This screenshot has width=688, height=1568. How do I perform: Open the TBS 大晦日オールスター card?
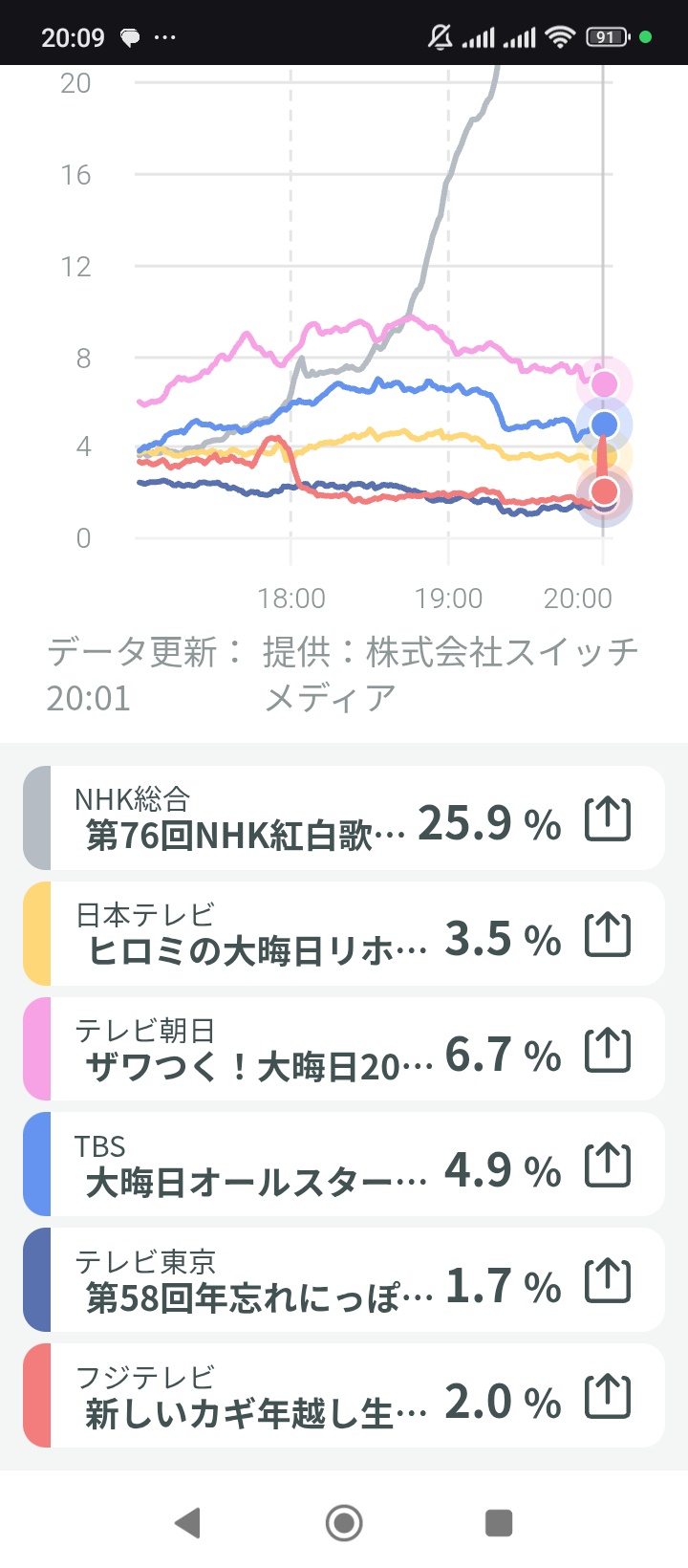(287, 1166)
